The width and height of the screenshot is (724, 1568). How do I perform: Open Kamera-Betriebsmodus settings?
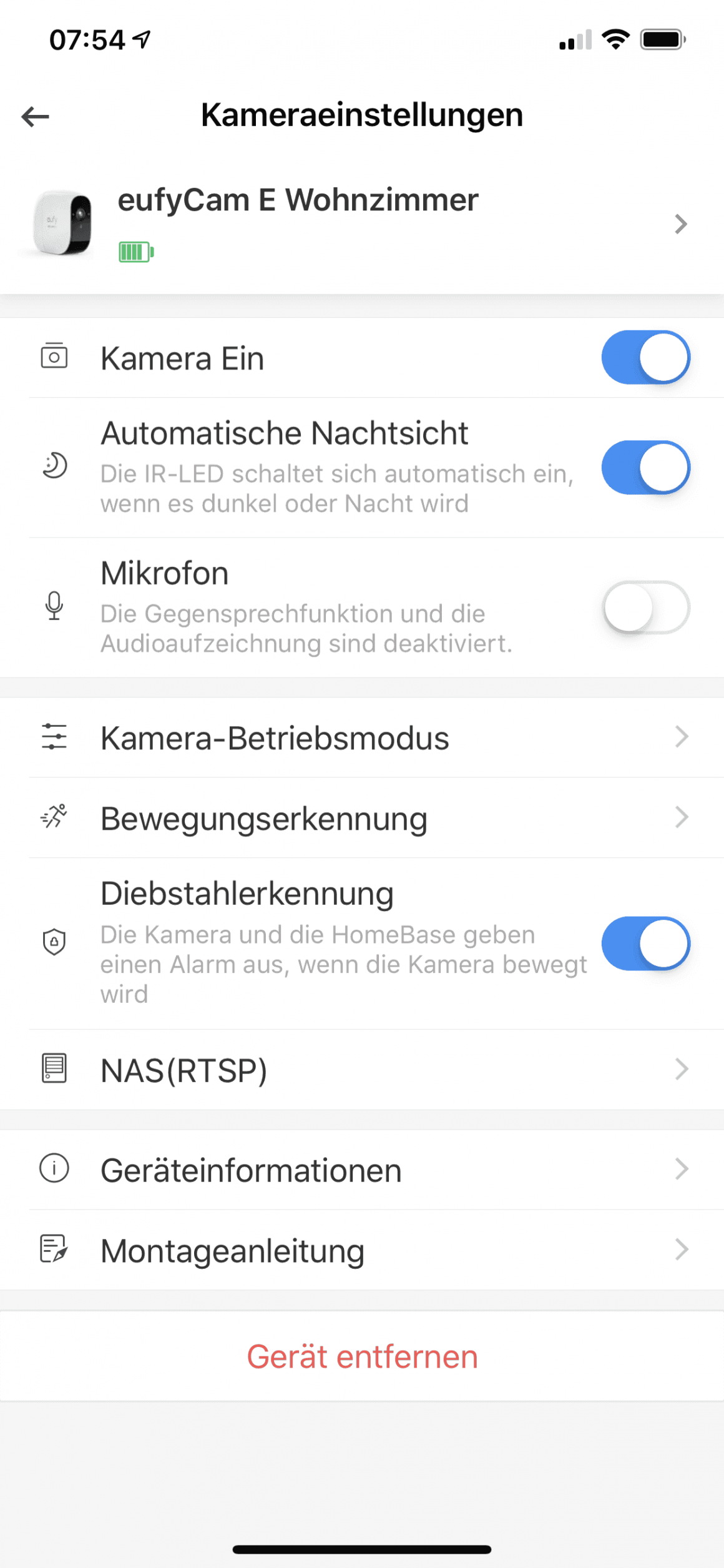pos(362,738)
